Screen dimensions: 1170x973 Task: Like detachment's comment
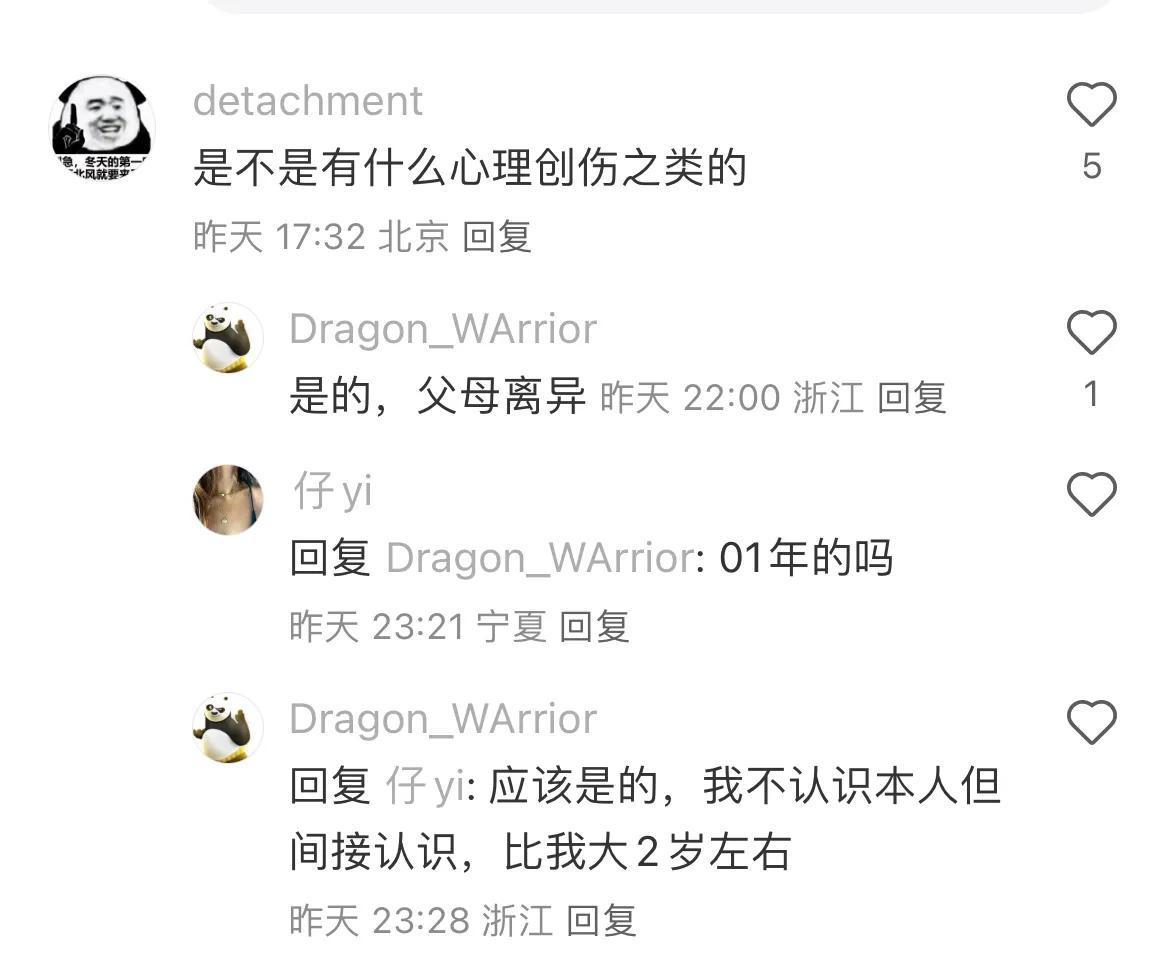[1091, 104]
